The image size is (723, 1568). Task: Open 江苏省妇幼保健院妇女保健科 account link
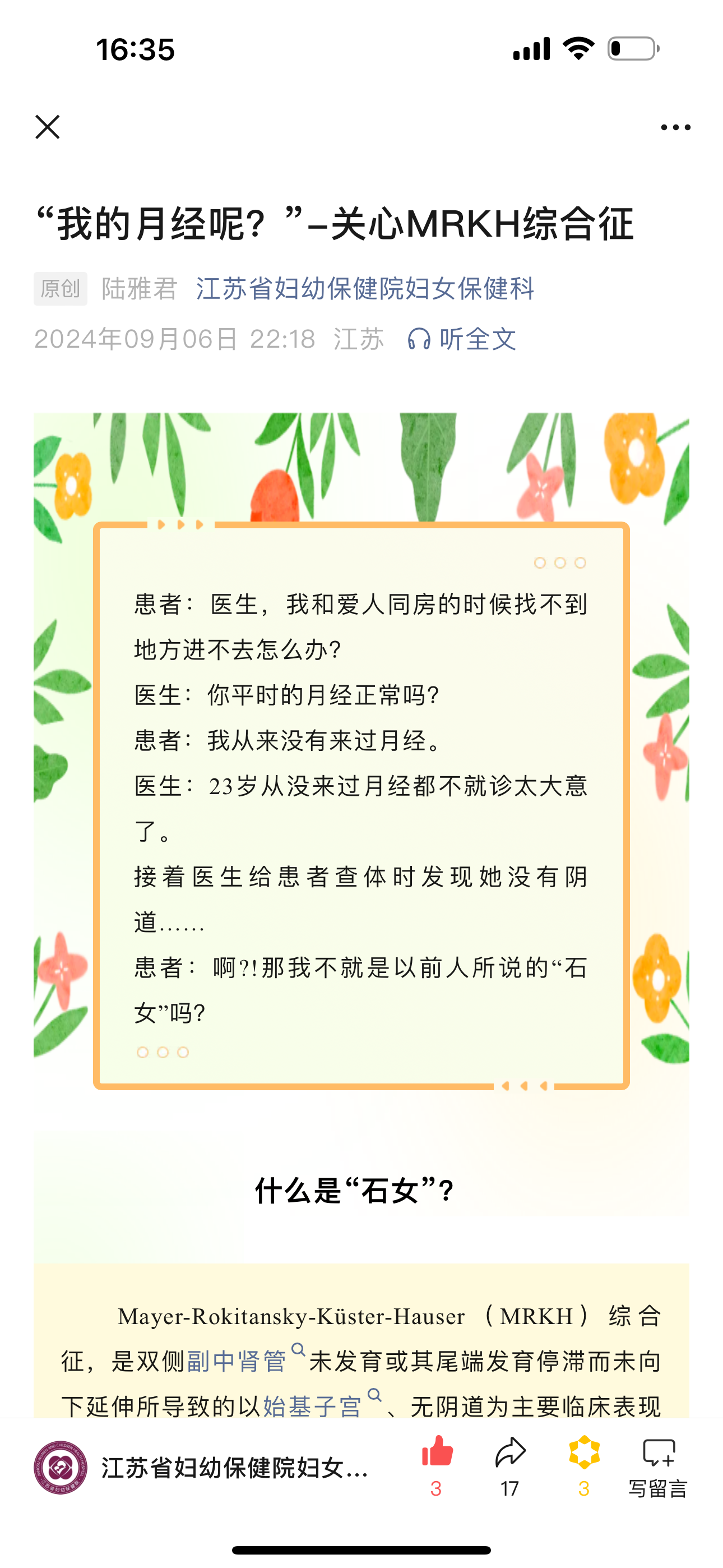click(364, 288)
